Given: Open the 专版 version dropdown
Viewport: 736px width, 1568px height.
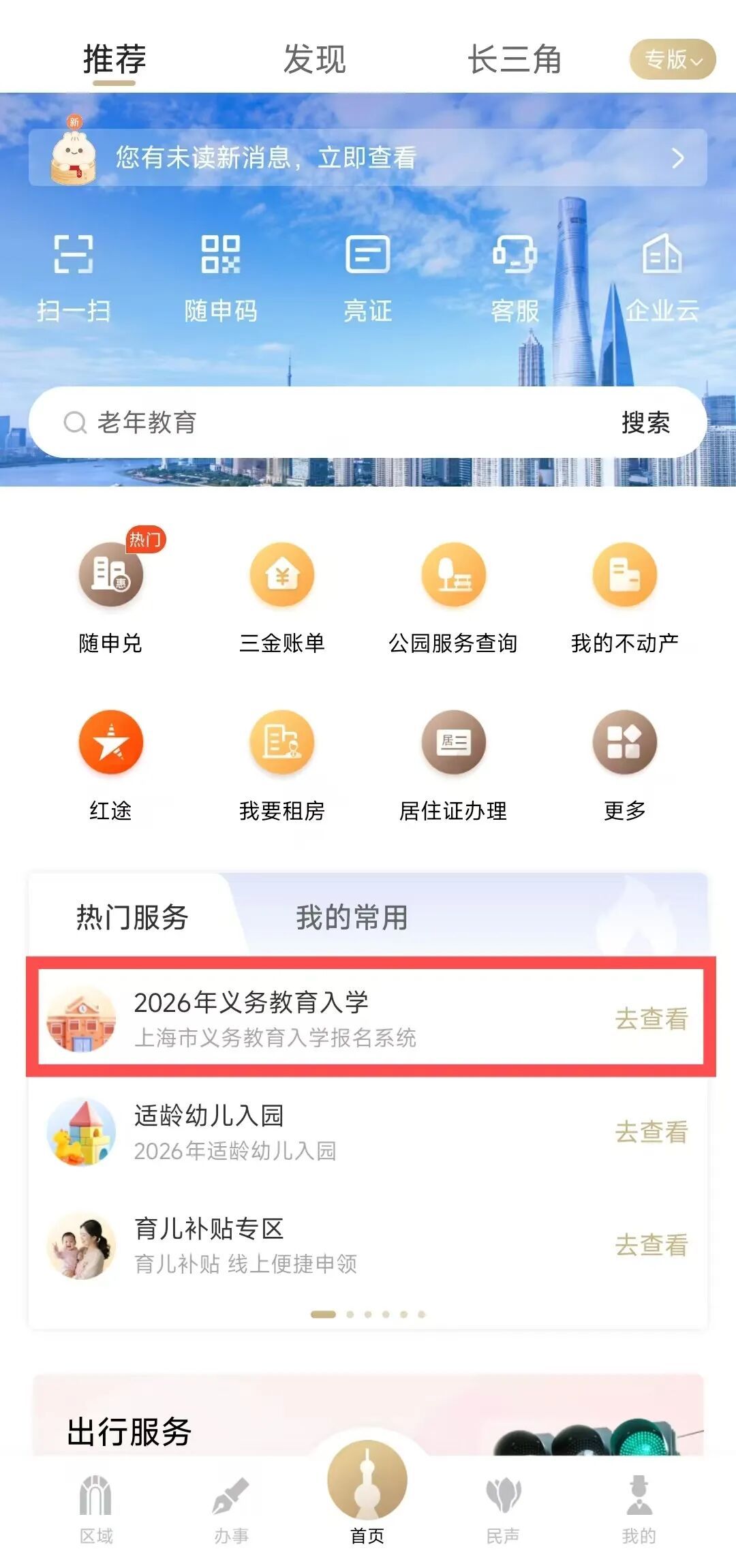Looking at the screenshot, I should point(672,60).
